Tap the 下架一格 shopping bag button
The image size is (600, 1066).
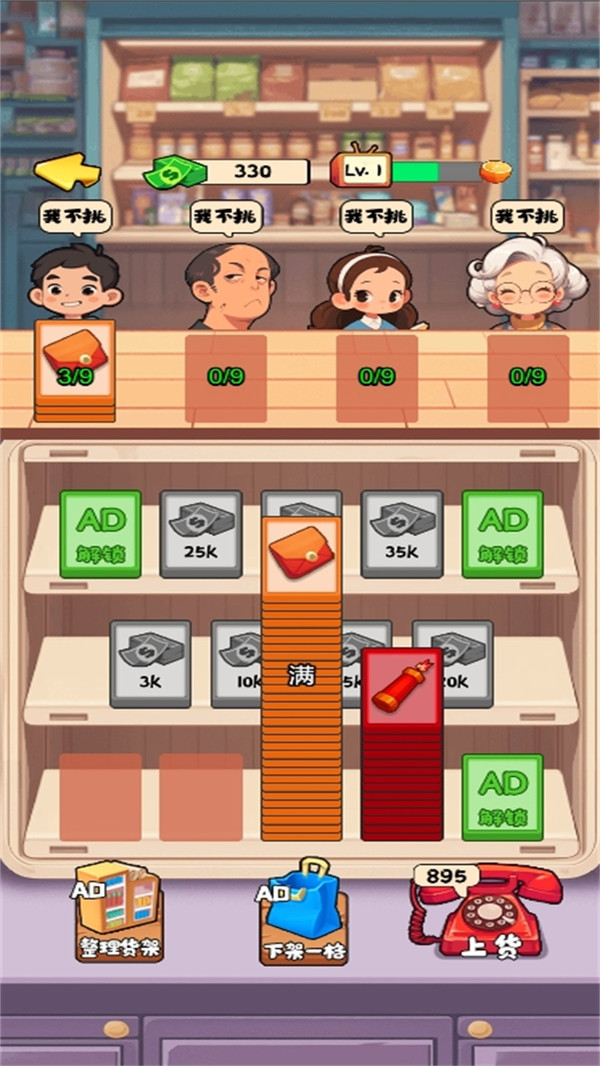point(302,915)
